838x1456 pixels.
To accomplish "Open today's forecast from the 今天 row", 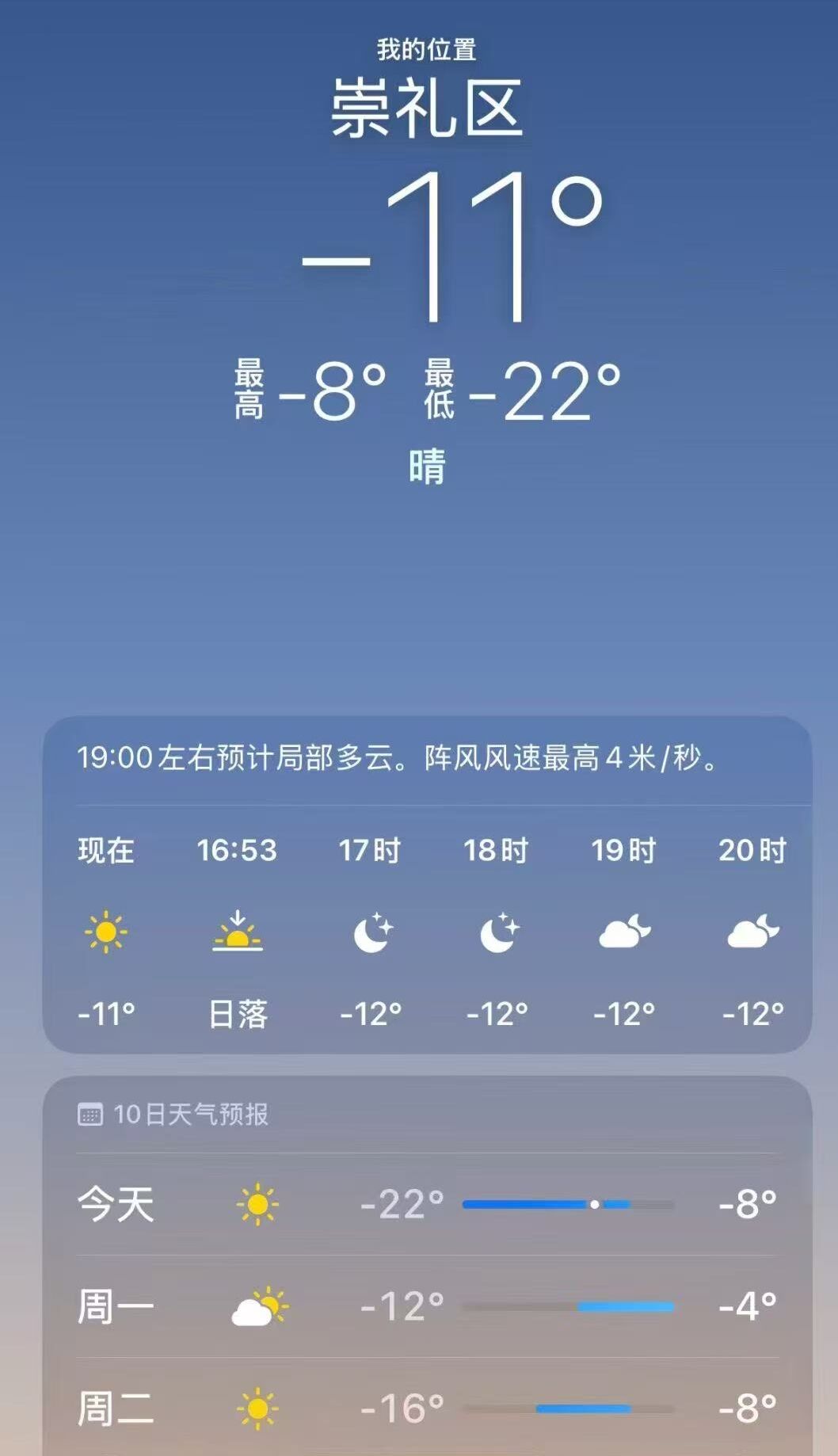I will pyautogui.click(x=420, y=1205).
